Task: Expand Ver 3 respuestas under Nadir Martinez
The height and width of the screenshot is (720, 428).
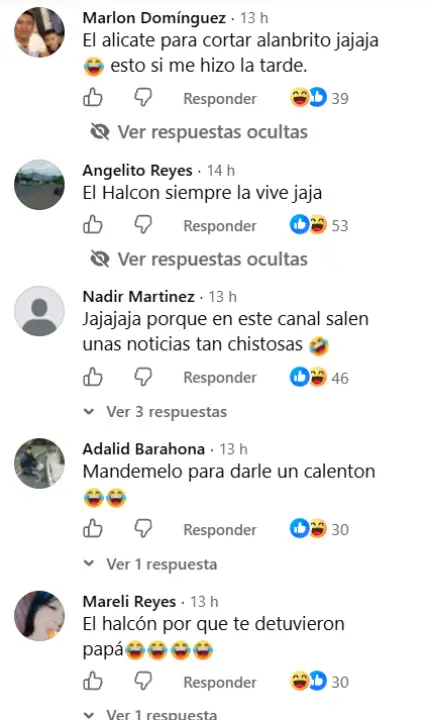Action: click(x=156, y=412)
